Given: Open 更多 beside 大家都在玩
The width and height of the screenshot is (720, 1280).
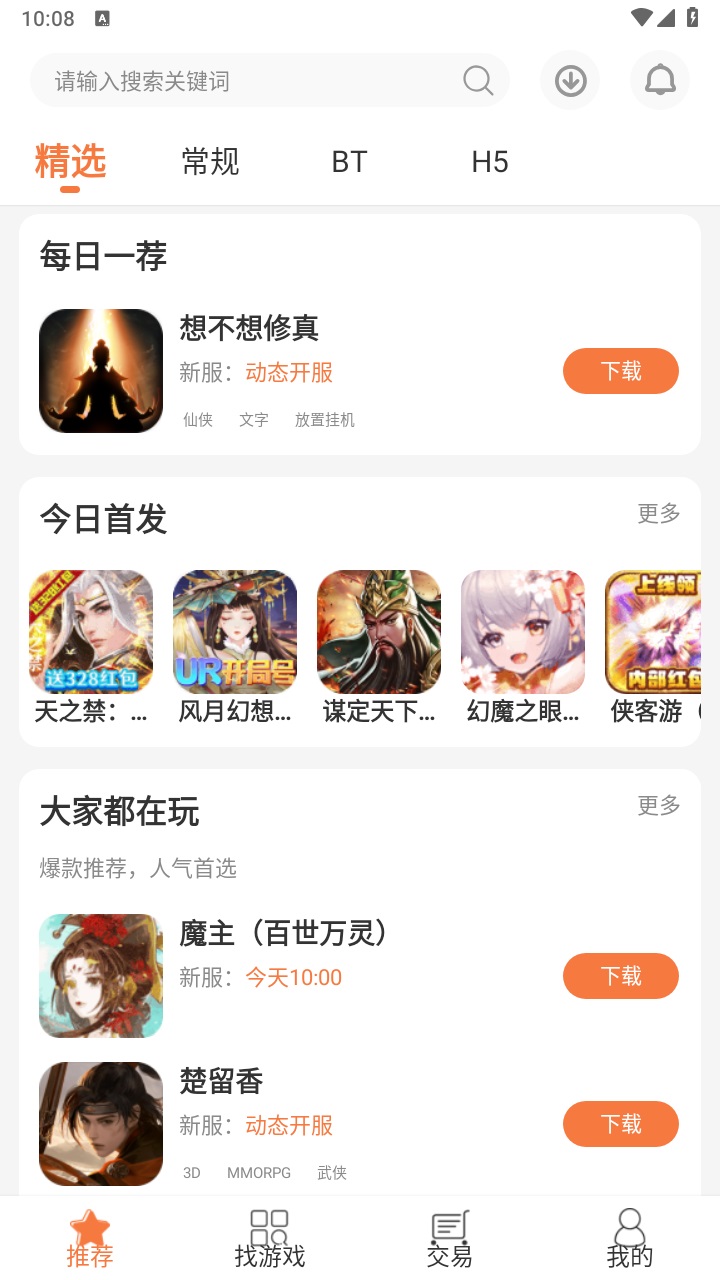Looking at the screenshot, I should point(656,805).
